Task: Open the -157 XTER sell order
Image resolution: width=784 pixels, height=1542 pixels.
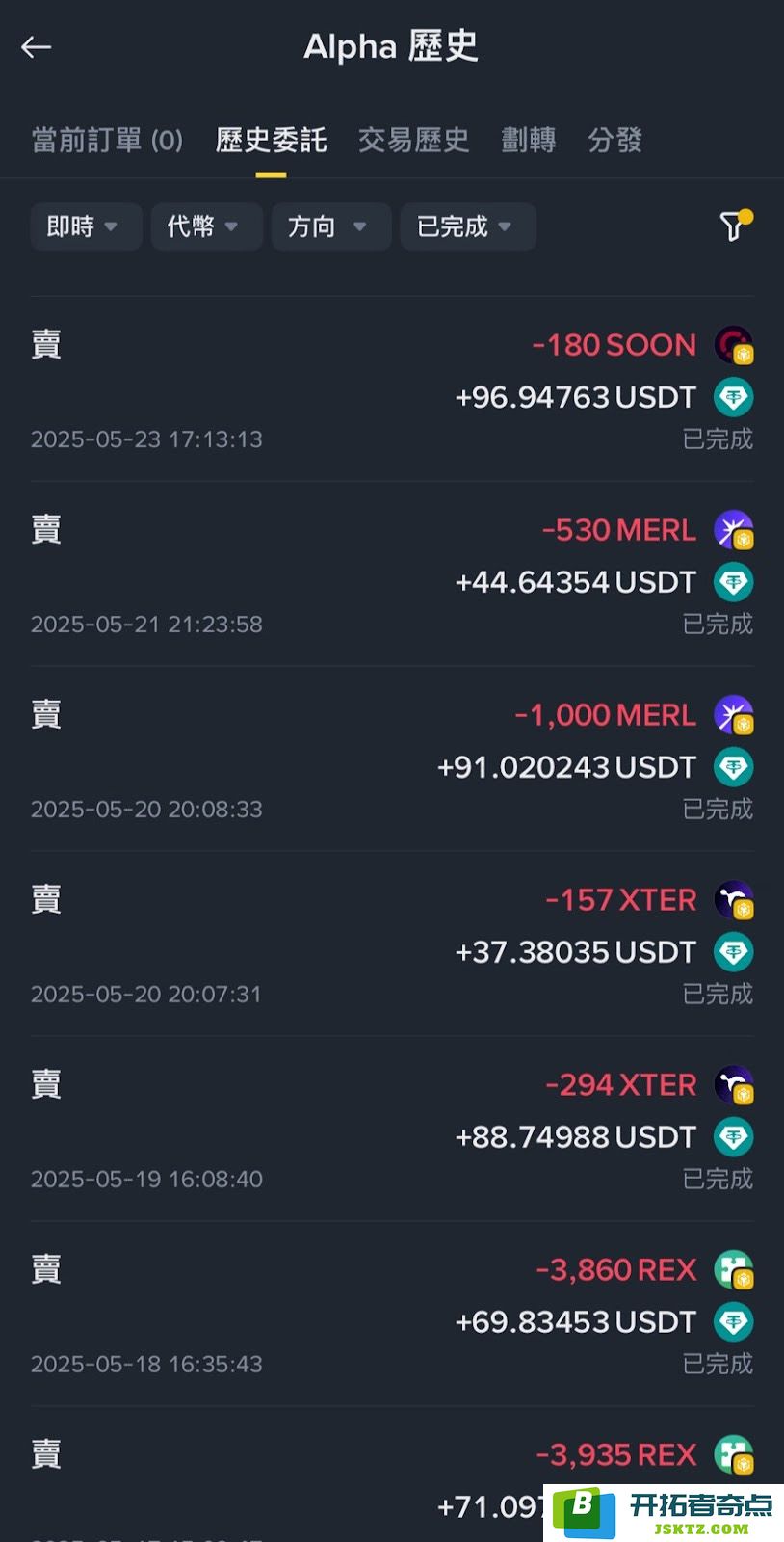Action: pyautogui.click(x=392, y=944)
